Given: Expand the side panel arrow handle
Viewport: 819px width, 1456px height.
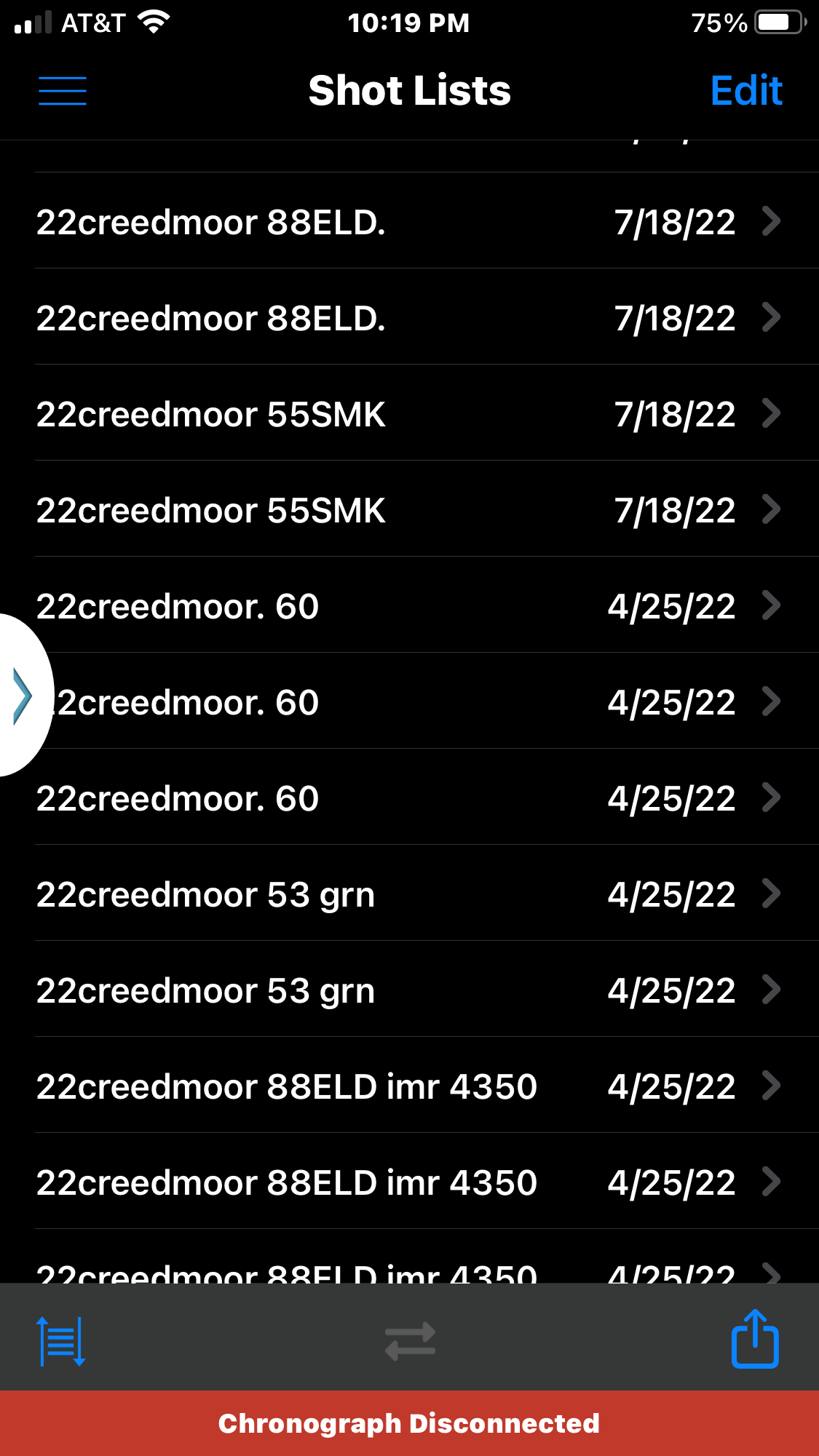Looking at the screenshot, I should pos(23,696).
